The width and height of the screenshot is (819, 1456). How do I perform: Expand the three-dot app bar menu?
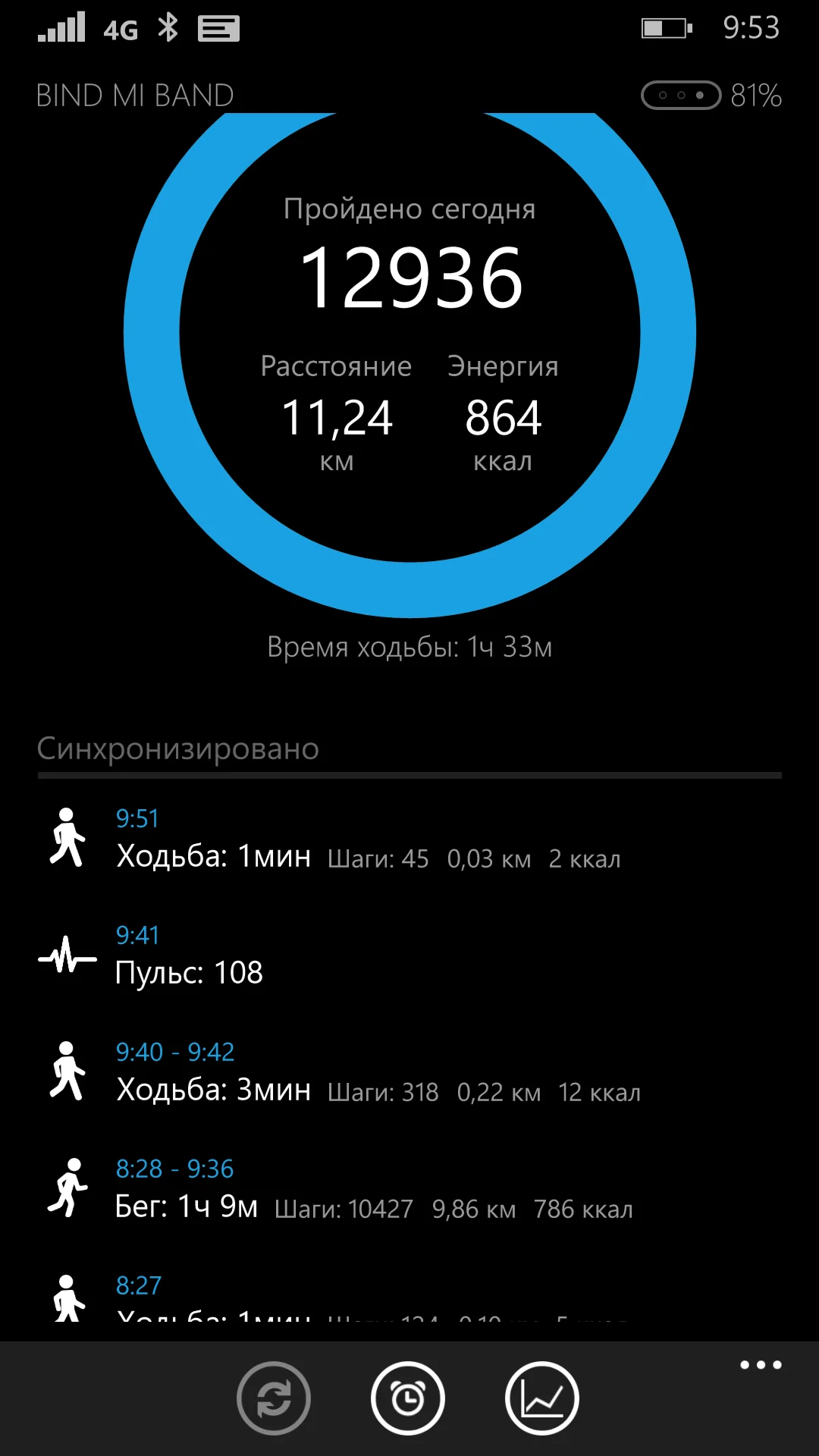[761, 1365]
